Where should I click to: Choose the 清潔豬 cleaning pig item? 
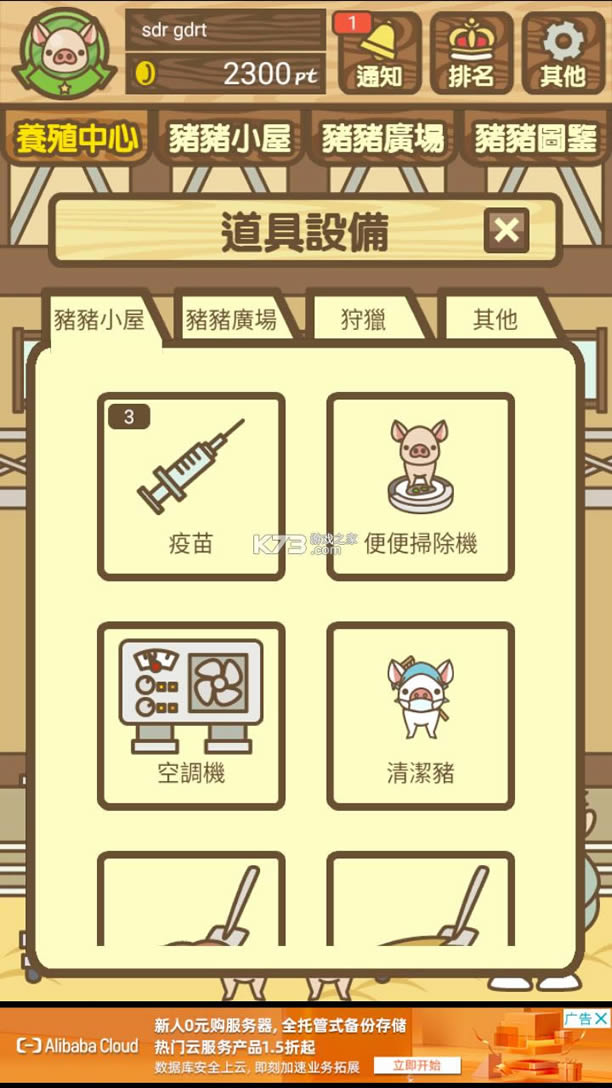tap(420, 715)
